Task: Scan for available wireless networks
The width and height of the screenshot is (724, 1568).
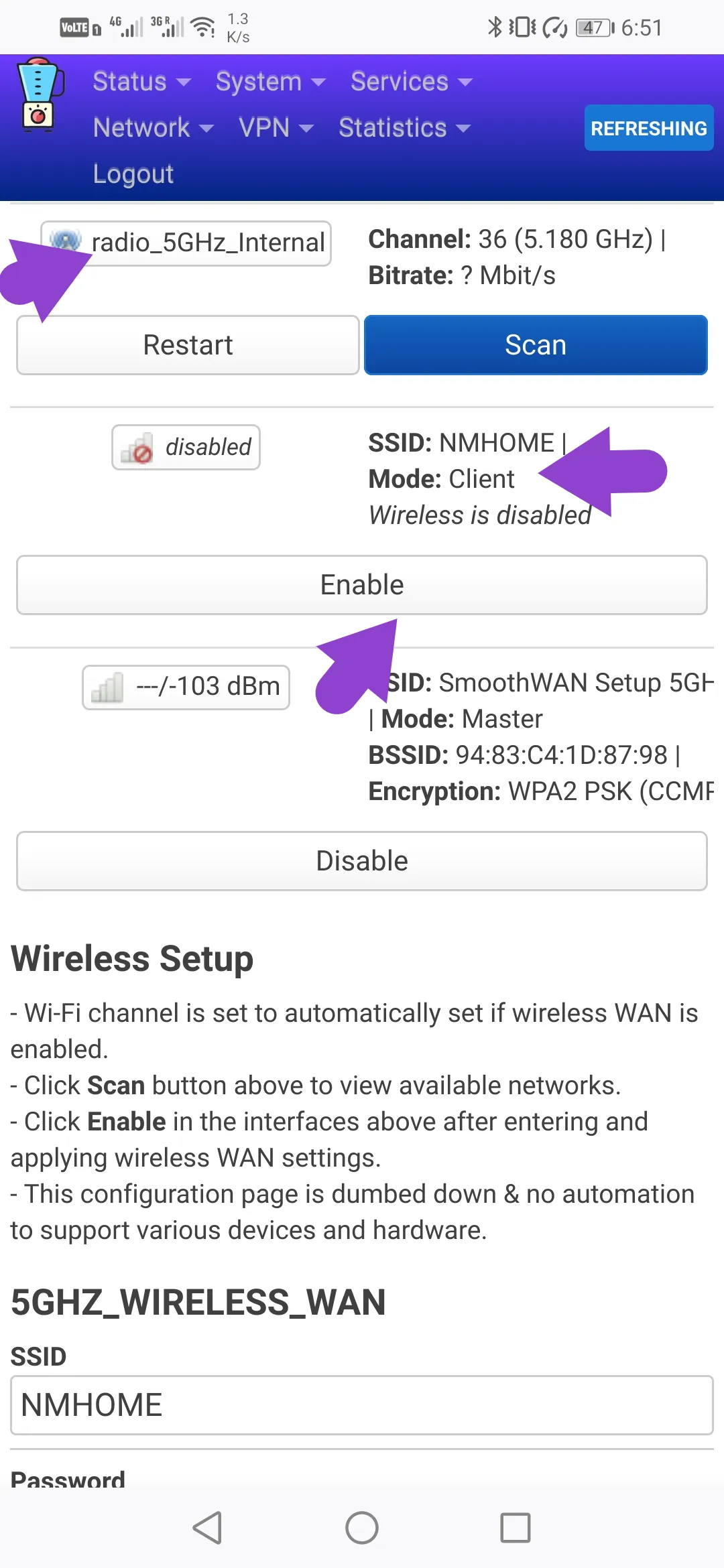Action: point(536,345)
